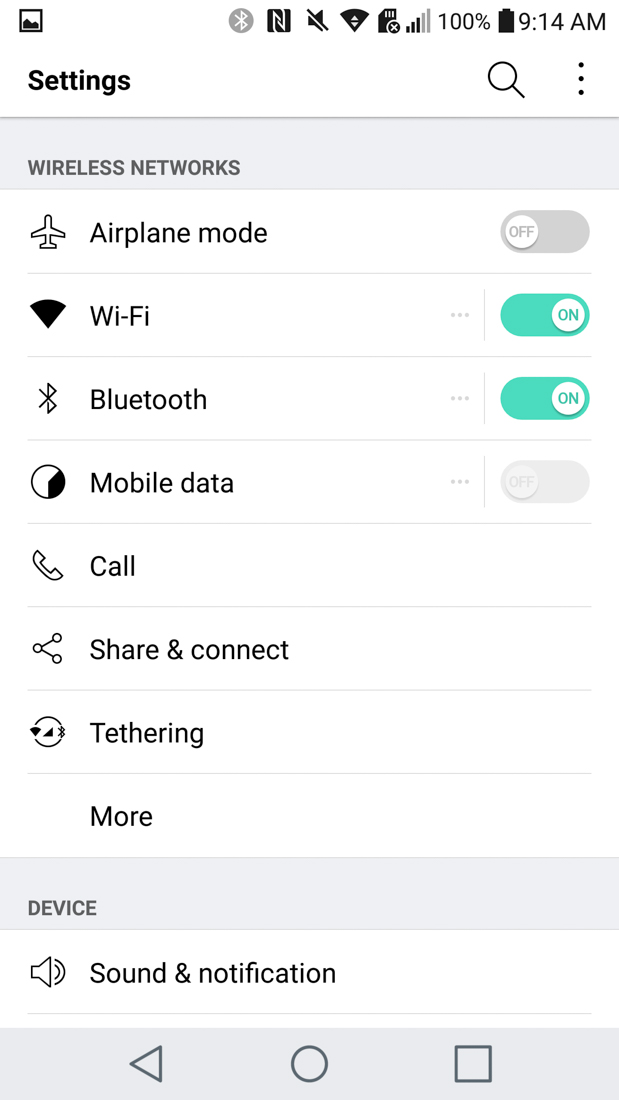Tap the home button
This screenshot has height=1100, width=619.
pyautogui.click(x=309, y=1064)
